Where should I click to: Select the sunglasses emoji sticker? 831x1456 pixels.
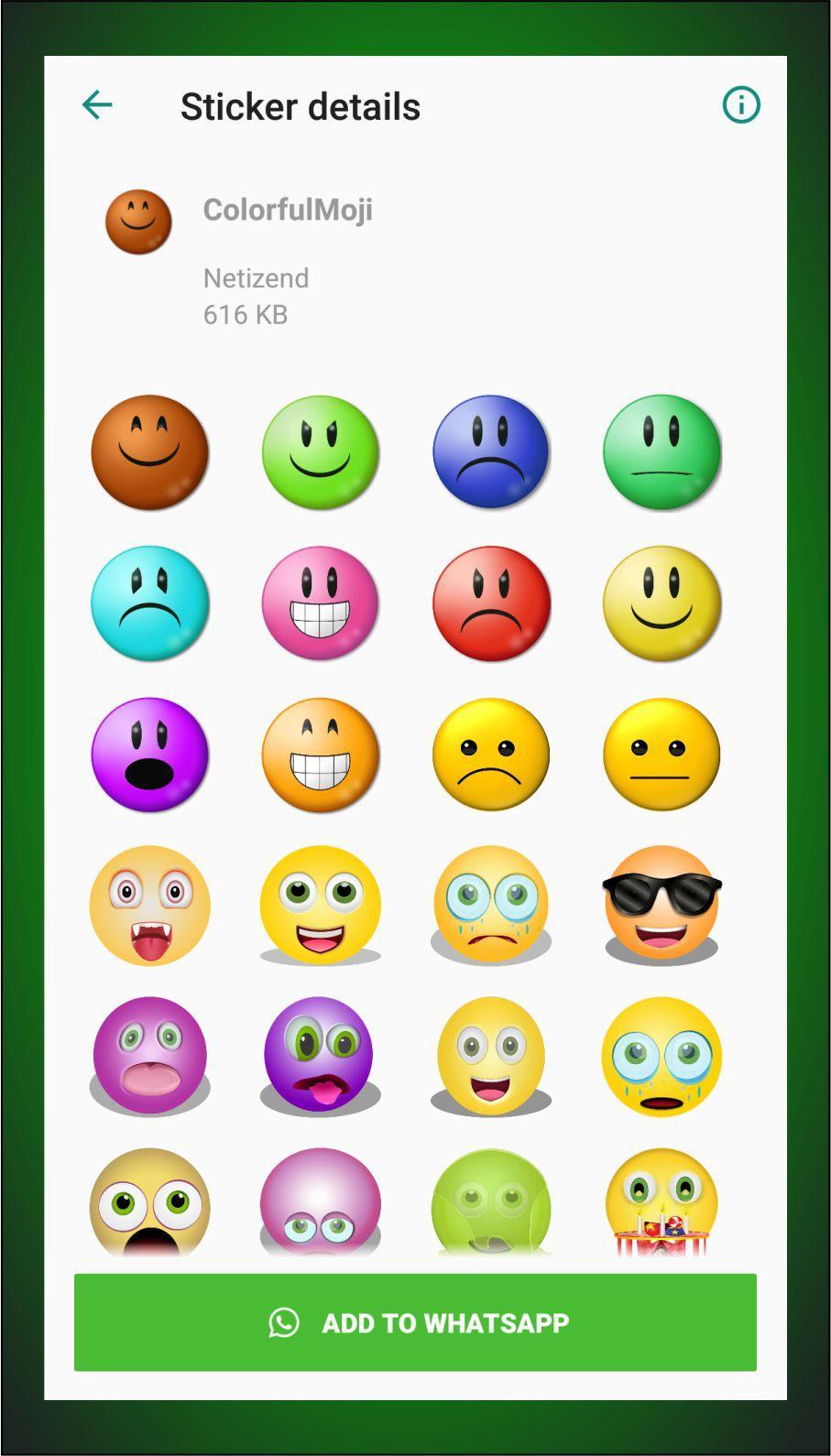coord(662,906)
